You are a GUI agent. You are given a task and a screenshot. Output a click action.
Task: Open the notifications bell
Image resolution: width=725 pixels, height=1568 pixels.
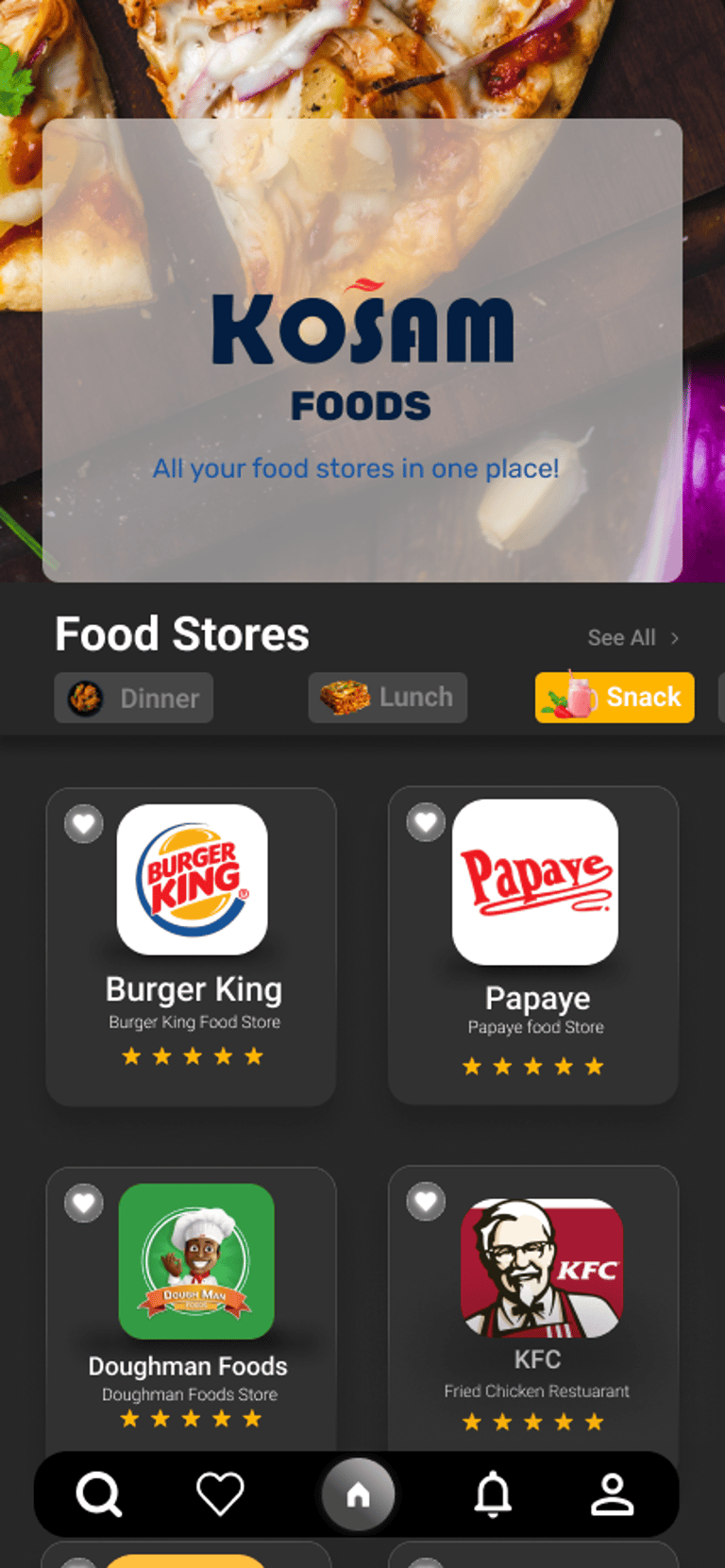pos(492,1494)
